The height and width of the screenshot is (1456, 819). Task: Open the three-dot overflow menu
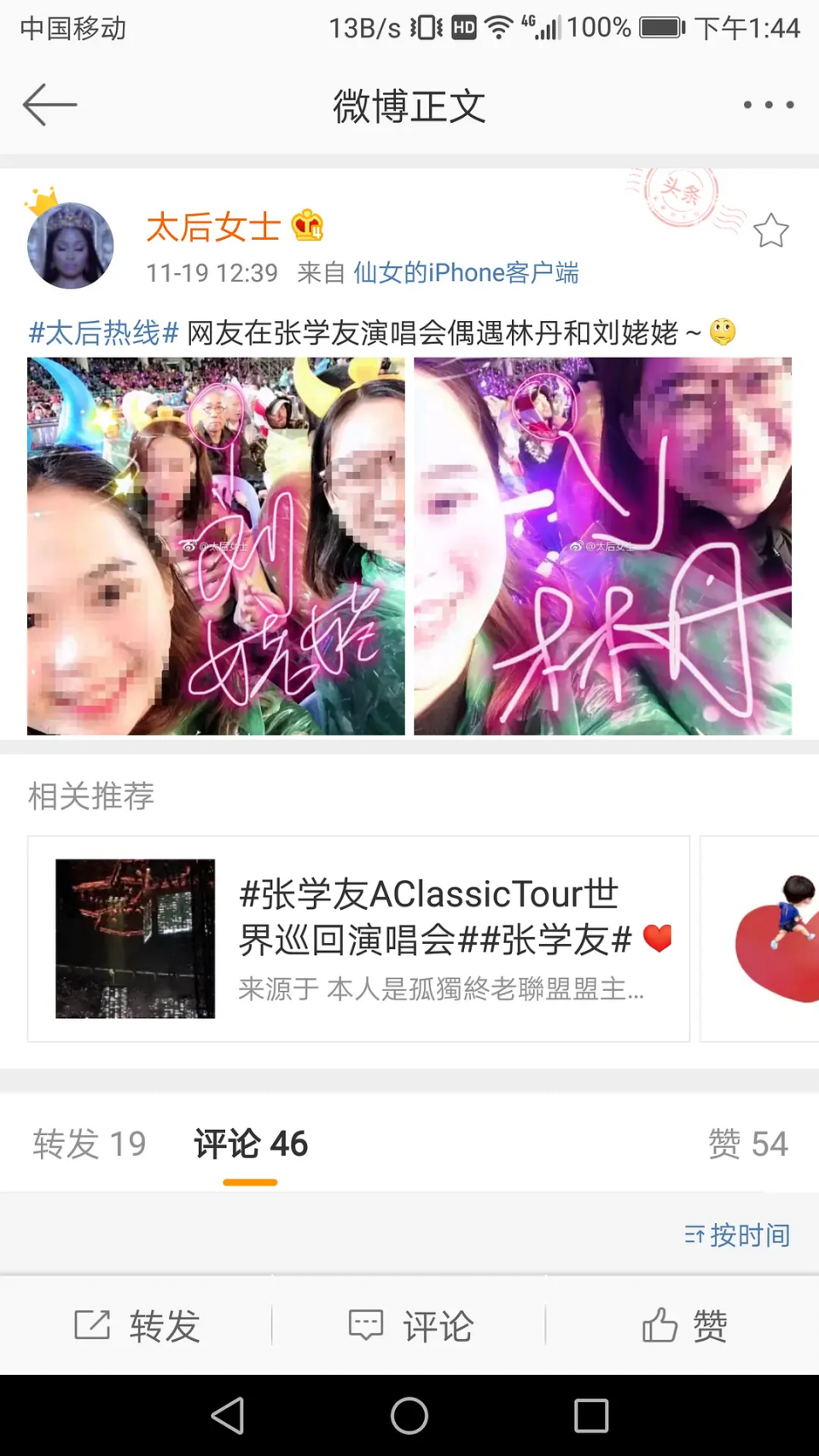coord(768,105)
